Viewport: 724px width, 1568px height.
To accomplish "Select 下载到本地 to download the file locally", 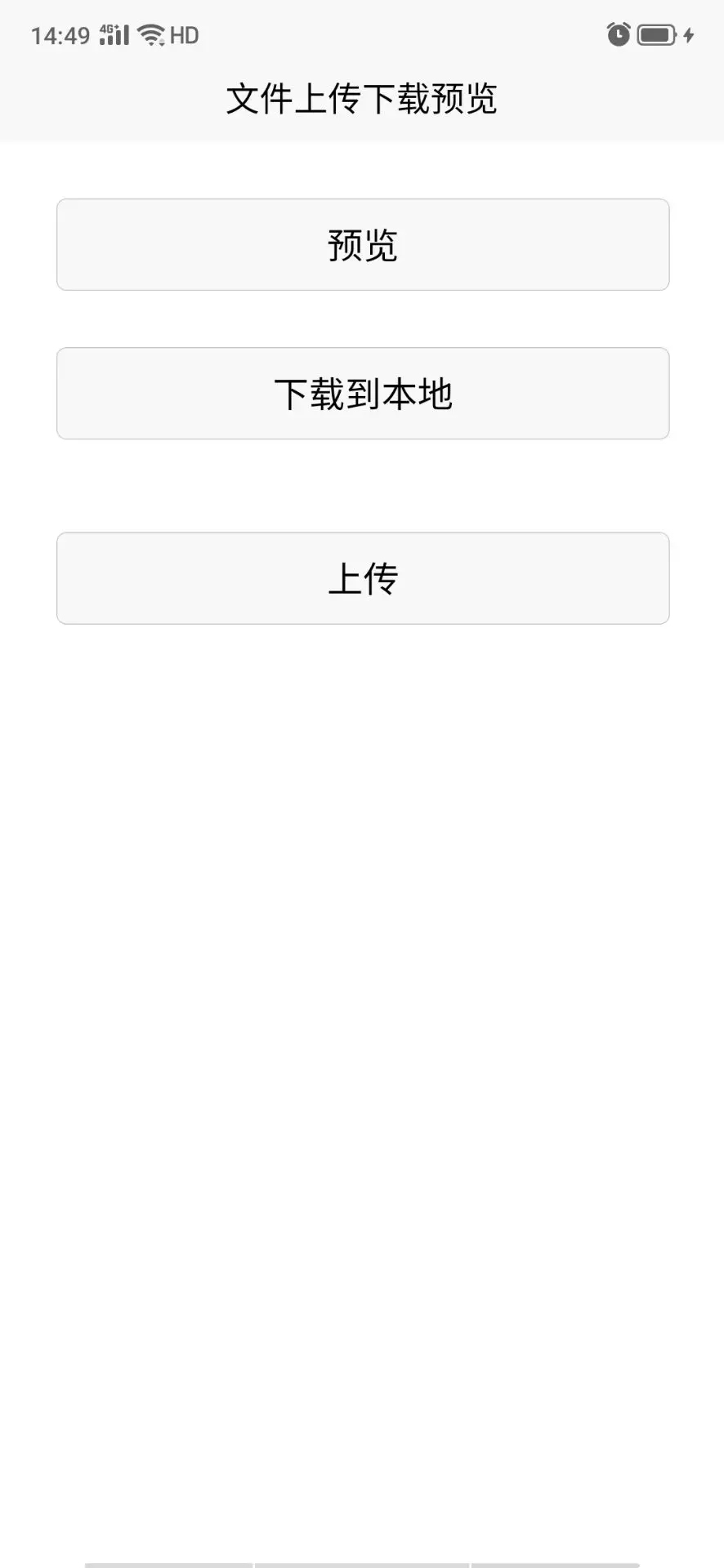I will pos(362,394).
